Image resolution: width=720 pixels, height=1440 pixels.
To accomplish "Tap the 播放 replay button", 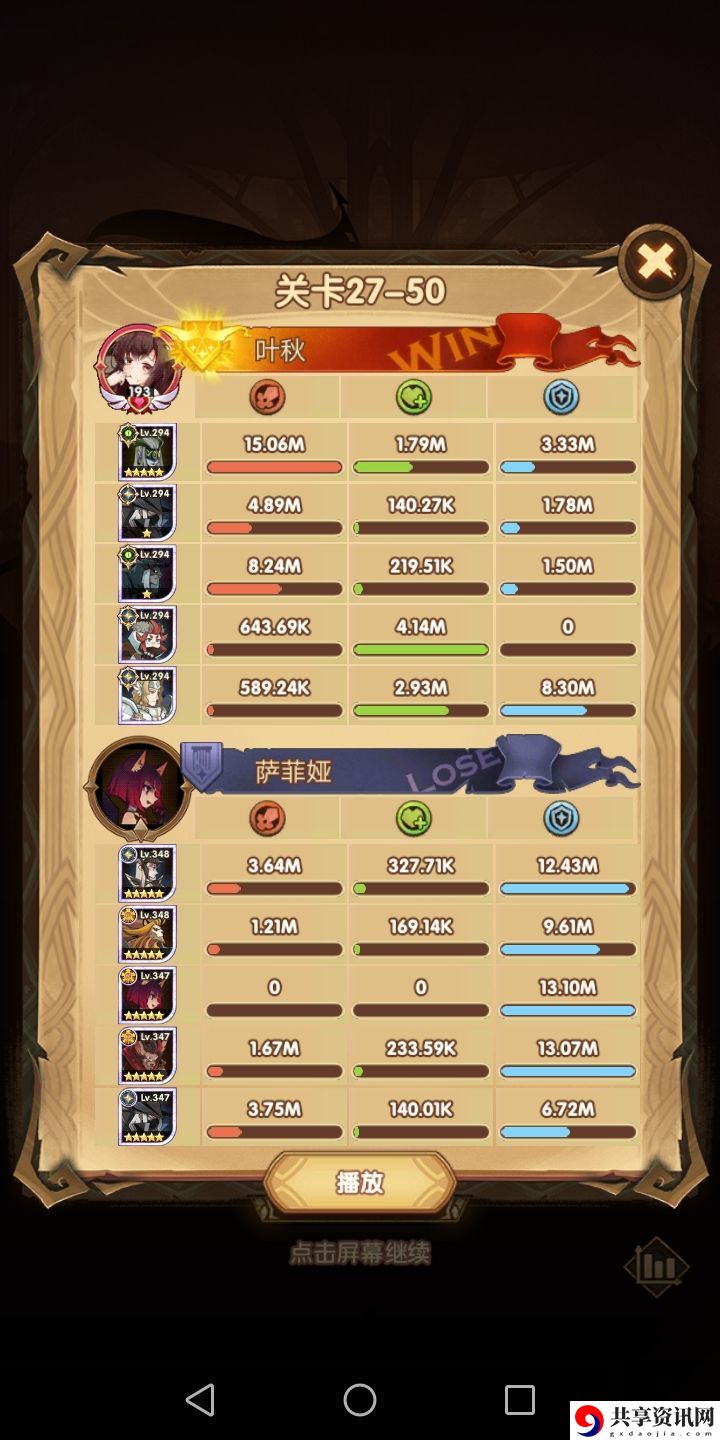I will coord(360,1182).
